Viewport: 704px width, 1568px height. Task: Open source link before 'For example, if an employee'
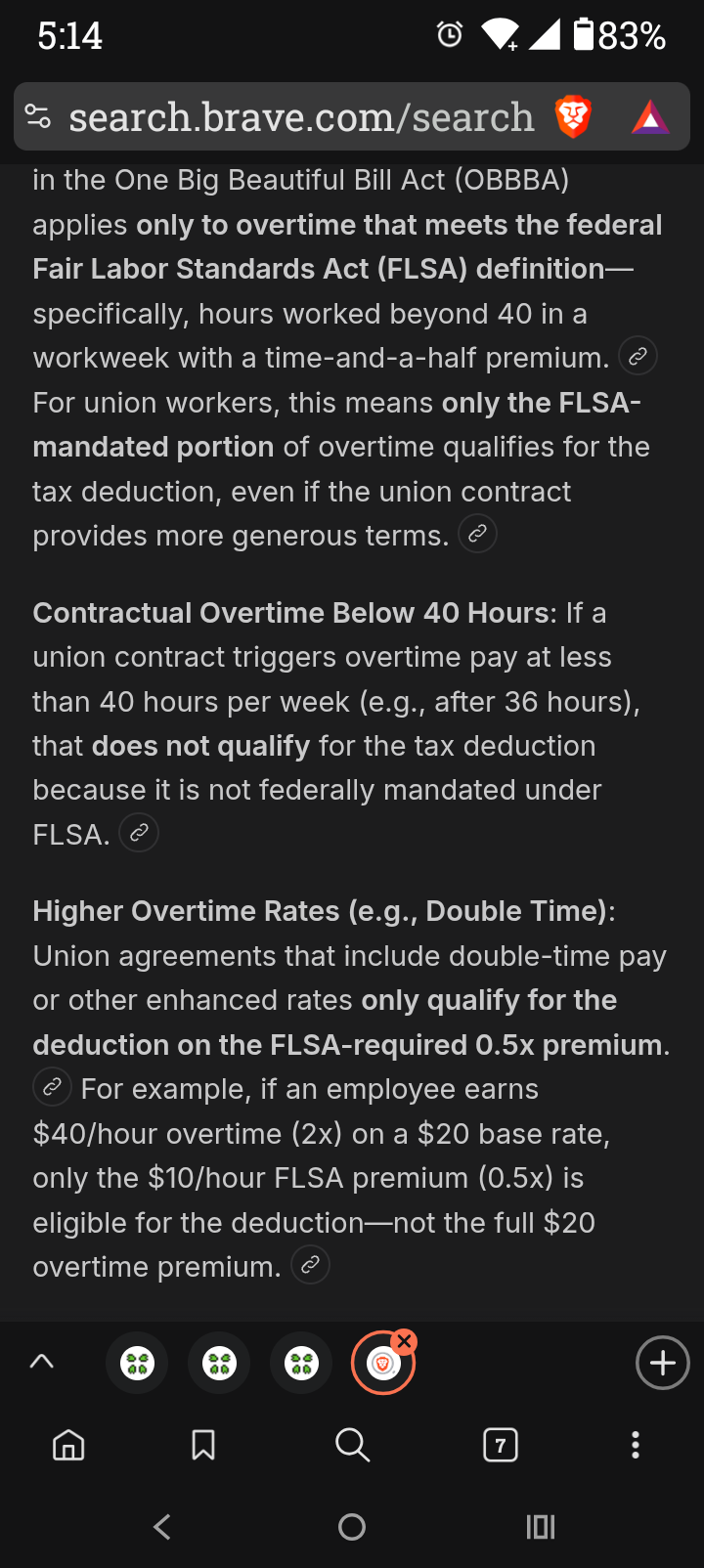pos(52,1087)
